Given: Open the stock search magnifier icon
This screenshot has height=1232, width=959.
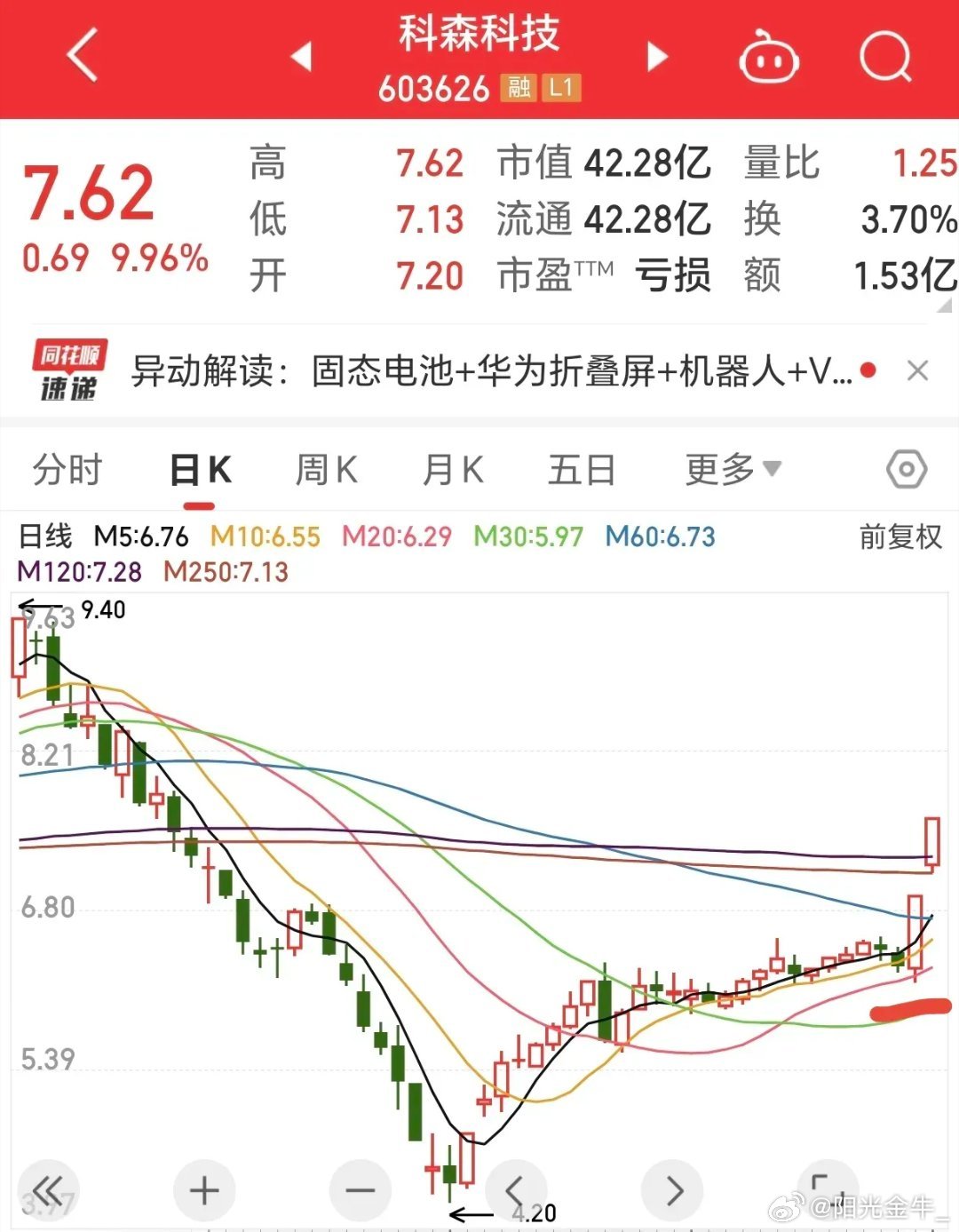Looking at the screenshot, I should tap(885, 55).
